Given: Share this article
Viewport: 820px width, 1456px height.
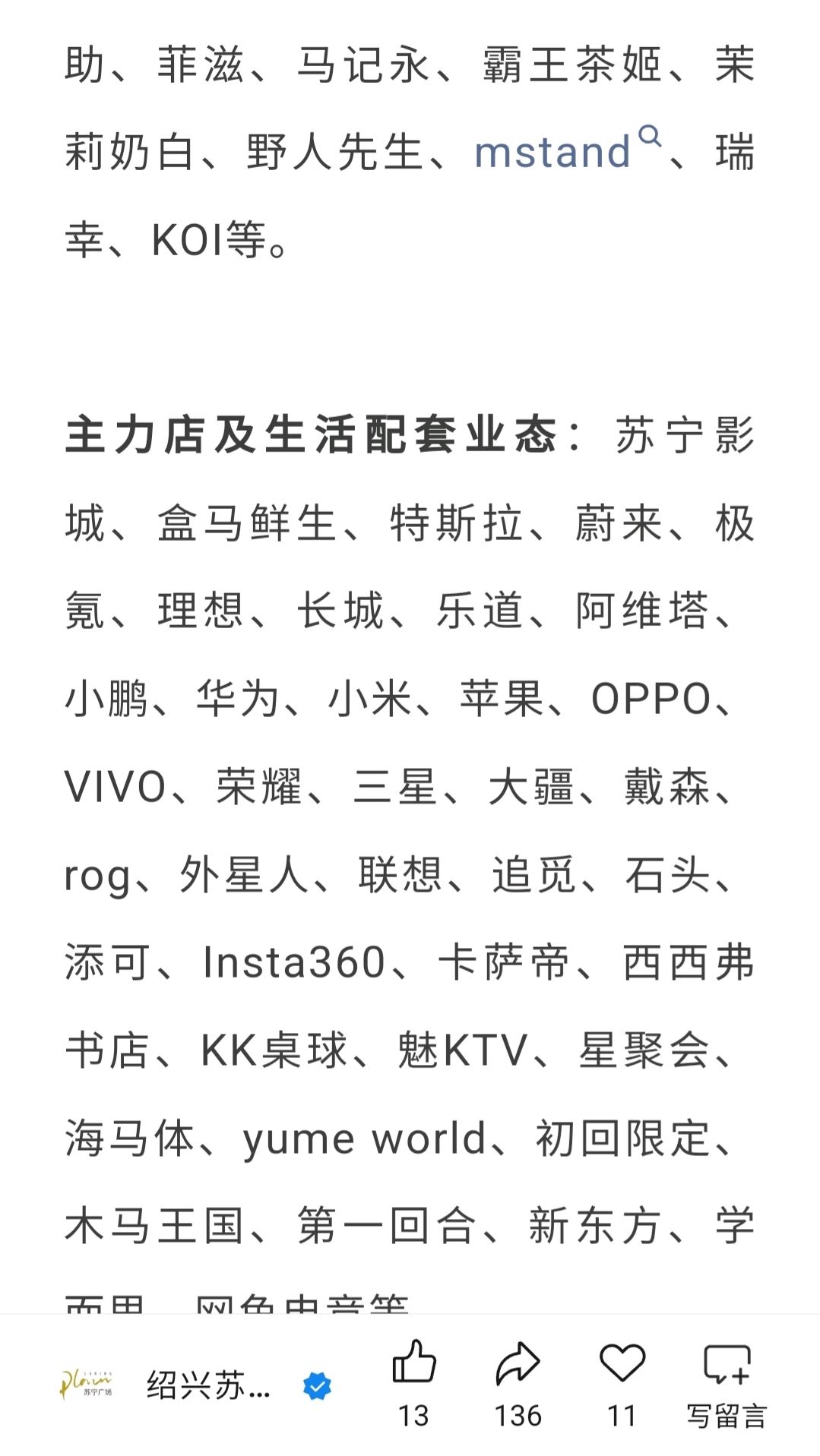Looking at the screenshot, I should tap(518, 1385).
